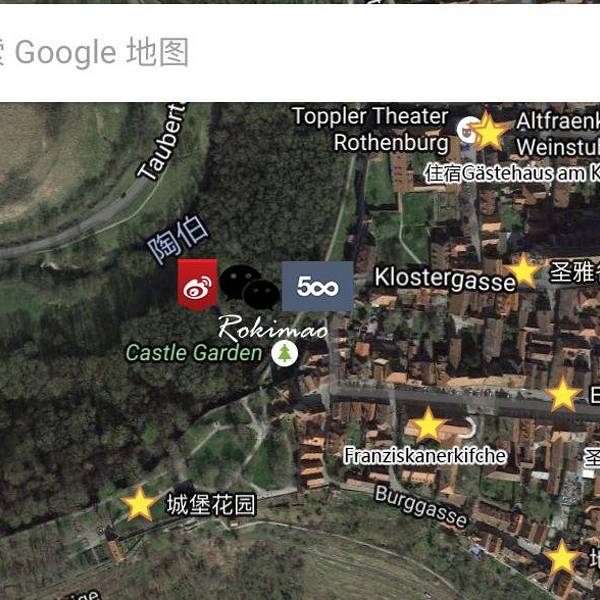Open the Google Maps search box
Image resolution: width=600 pixels, height=600 pixels.
[x=300, y=52]
